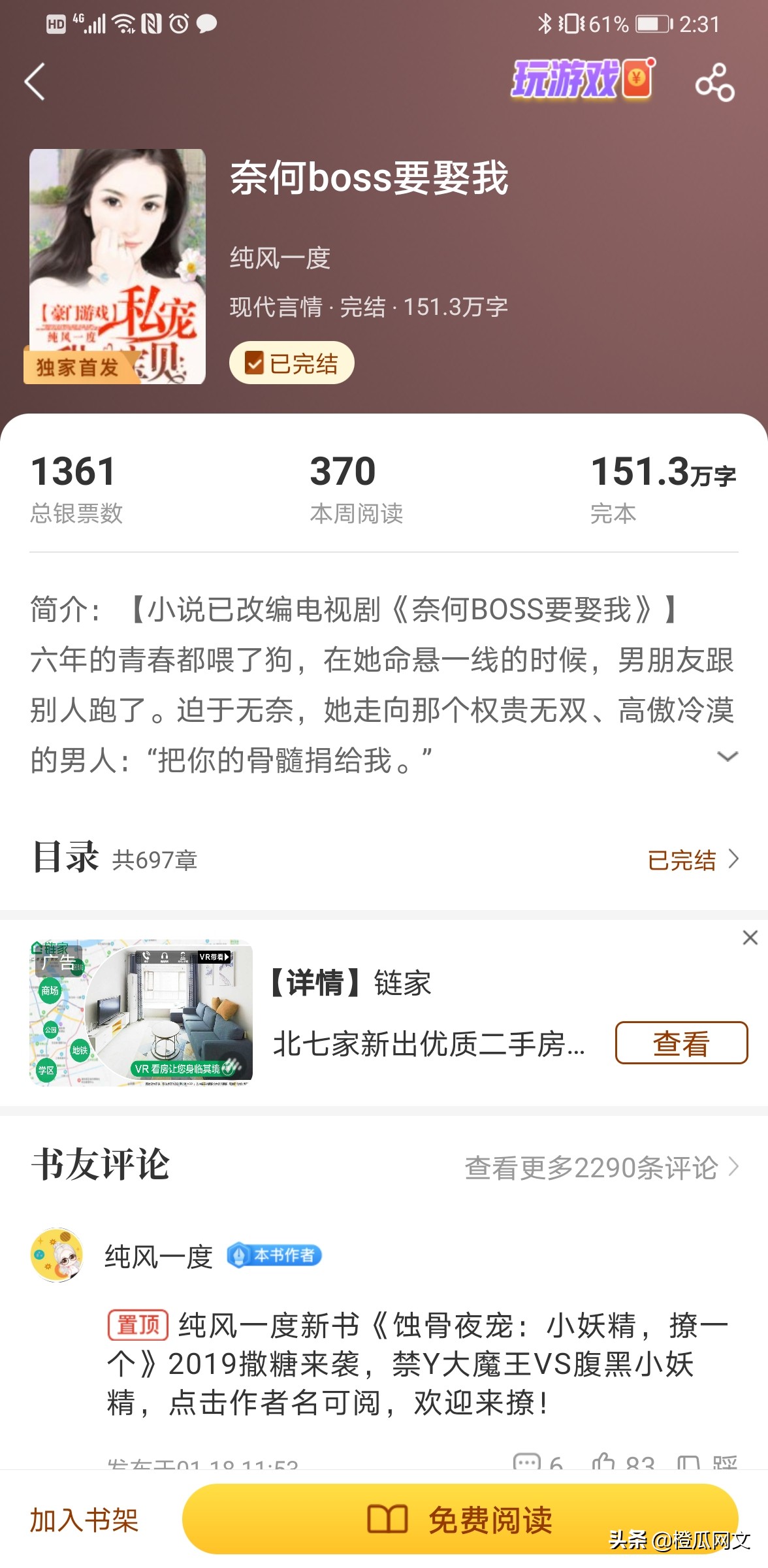Open the 链家 ad image
768x1568 pixels.
141,1013
